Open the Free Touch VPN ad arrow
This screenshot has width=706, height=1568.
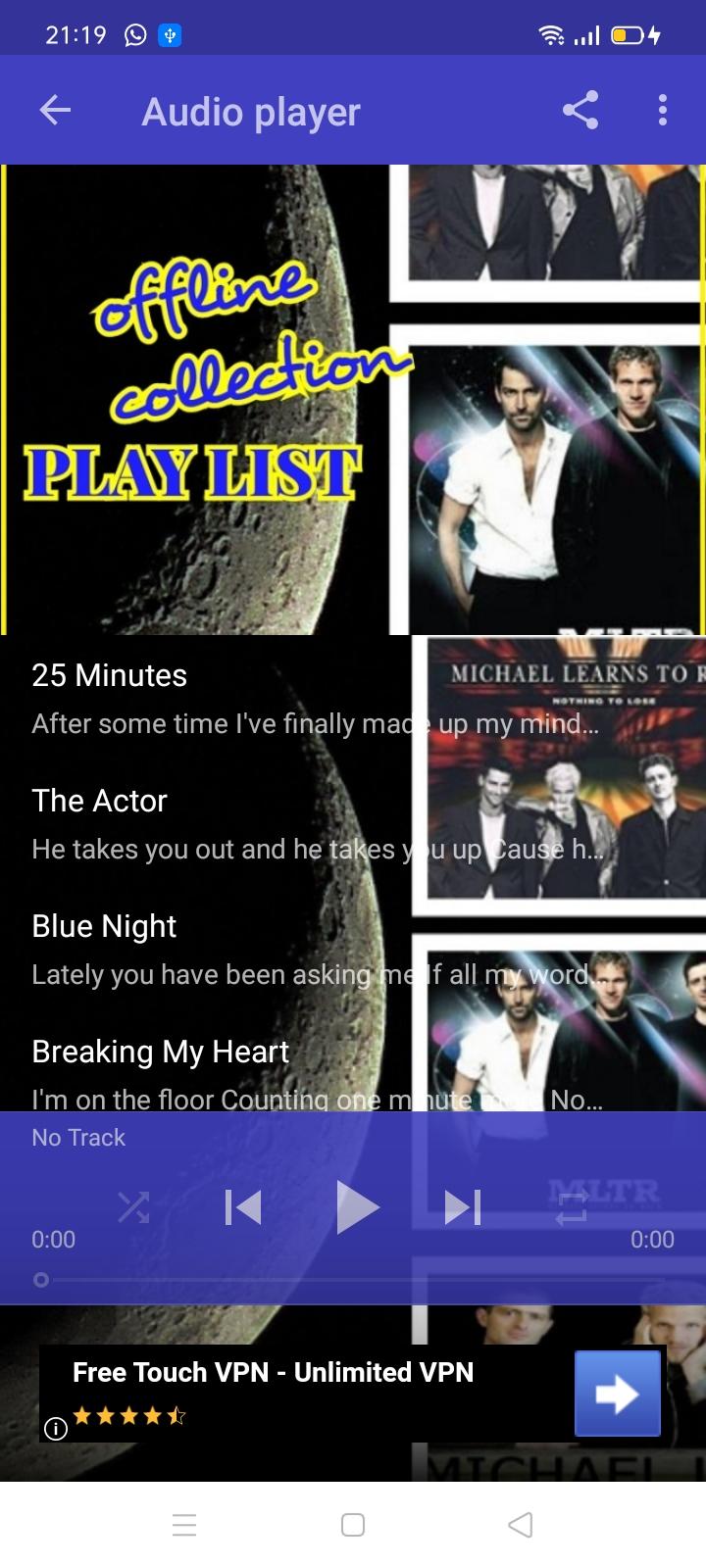click(x=618, y=1394)
